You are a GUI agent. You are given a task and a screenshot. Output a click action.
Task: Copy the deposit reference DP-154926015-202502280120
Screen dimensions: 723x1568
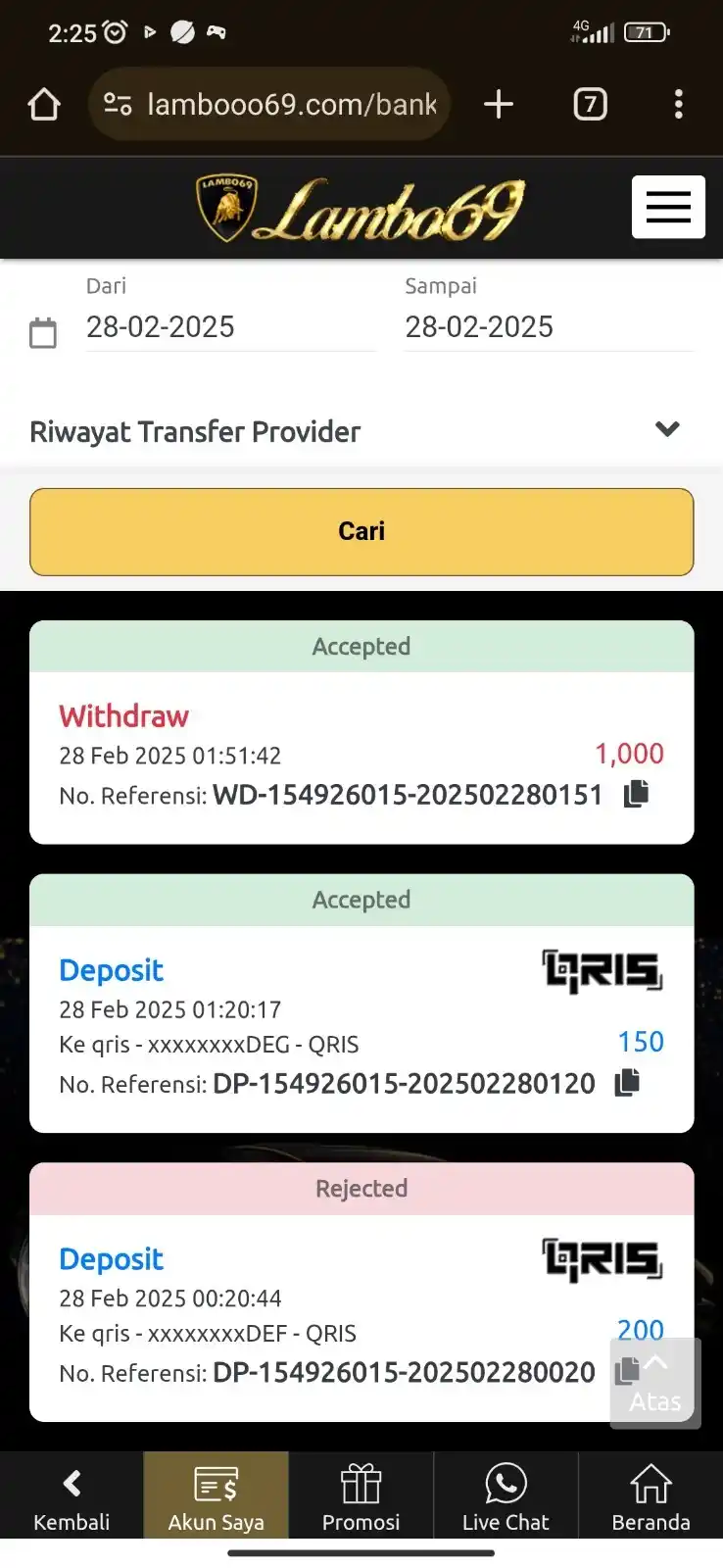(627, 1083)
